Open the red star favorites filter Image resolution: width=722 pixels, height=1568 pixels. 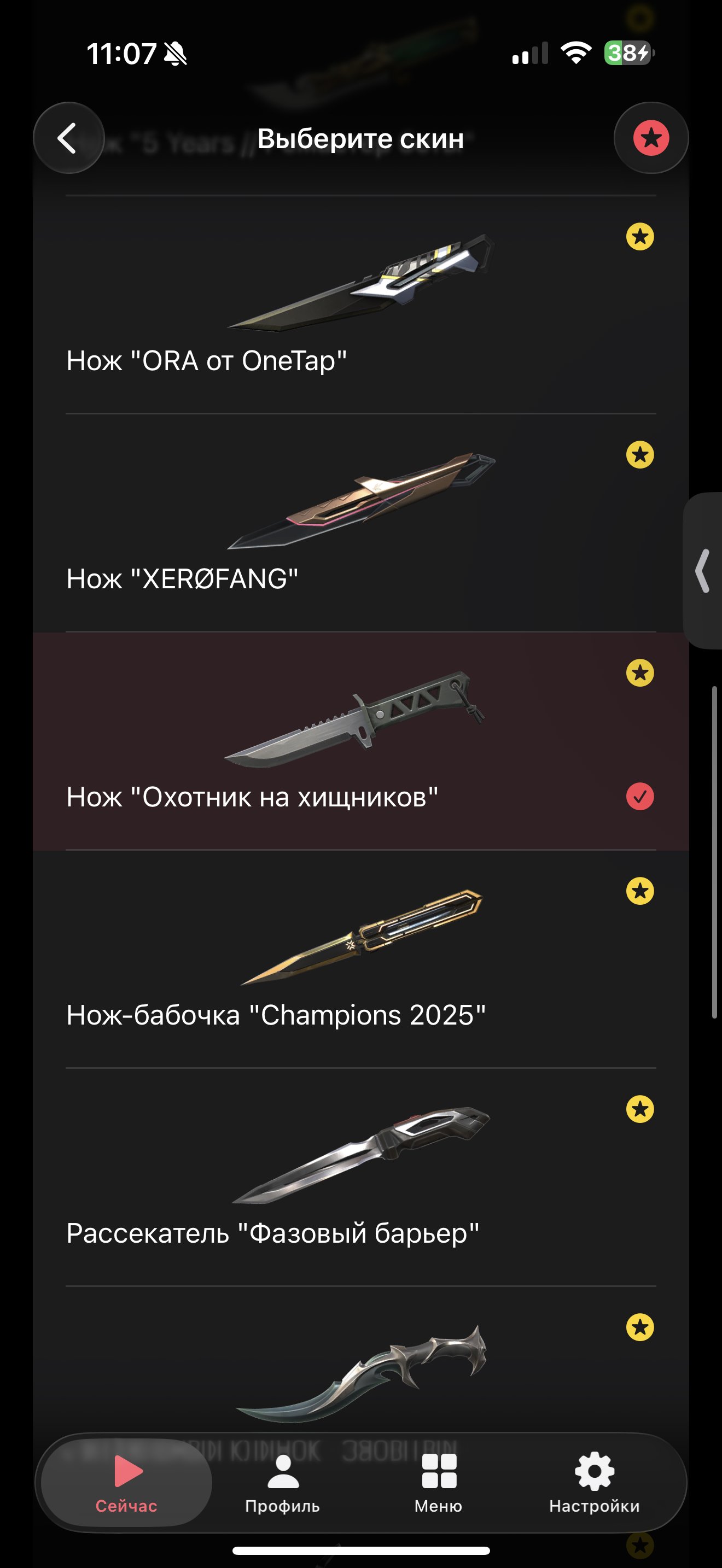coord(651,138)
